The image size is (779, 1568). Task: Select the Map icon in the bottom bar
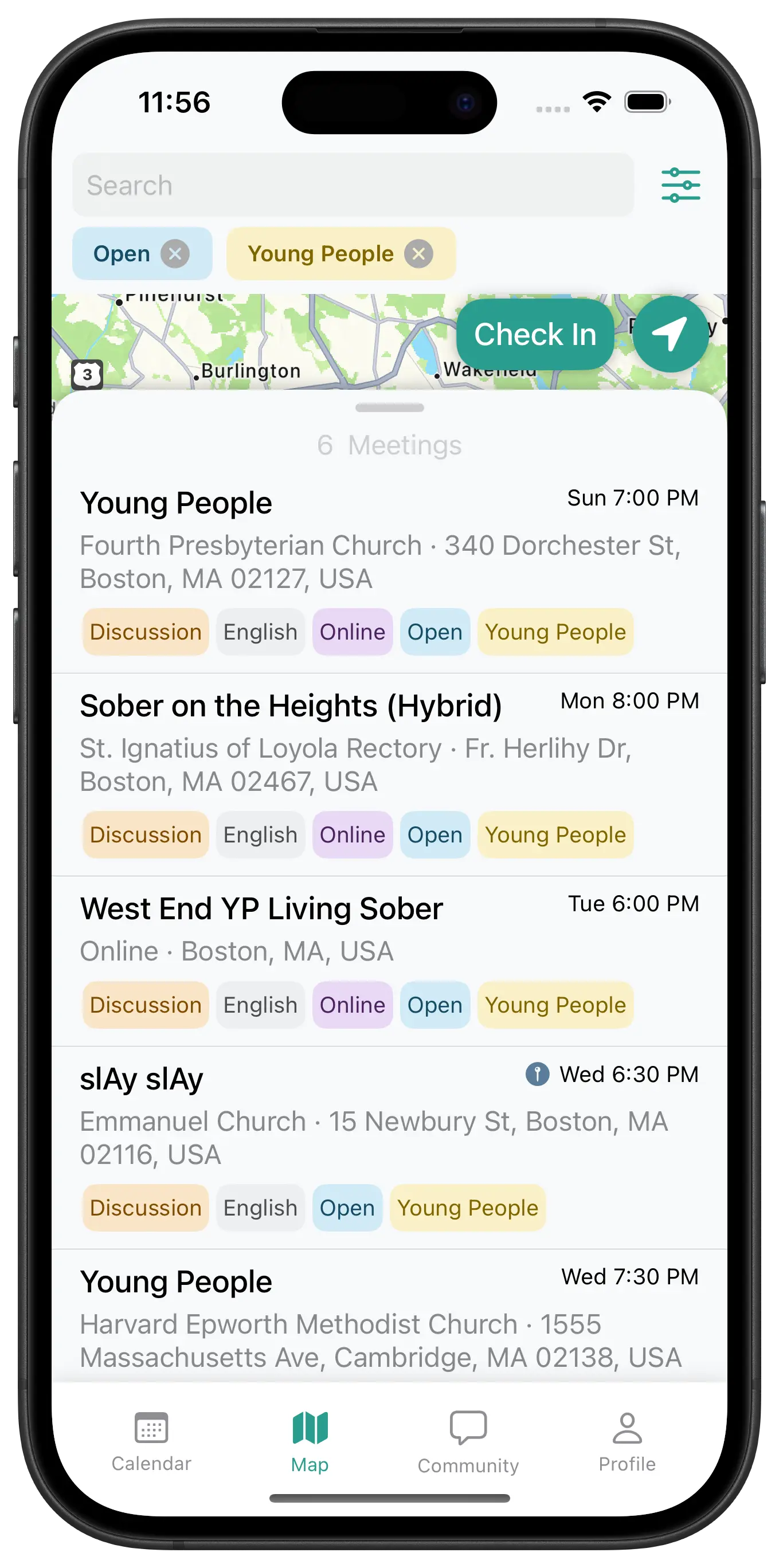(x=309, y=1429)
